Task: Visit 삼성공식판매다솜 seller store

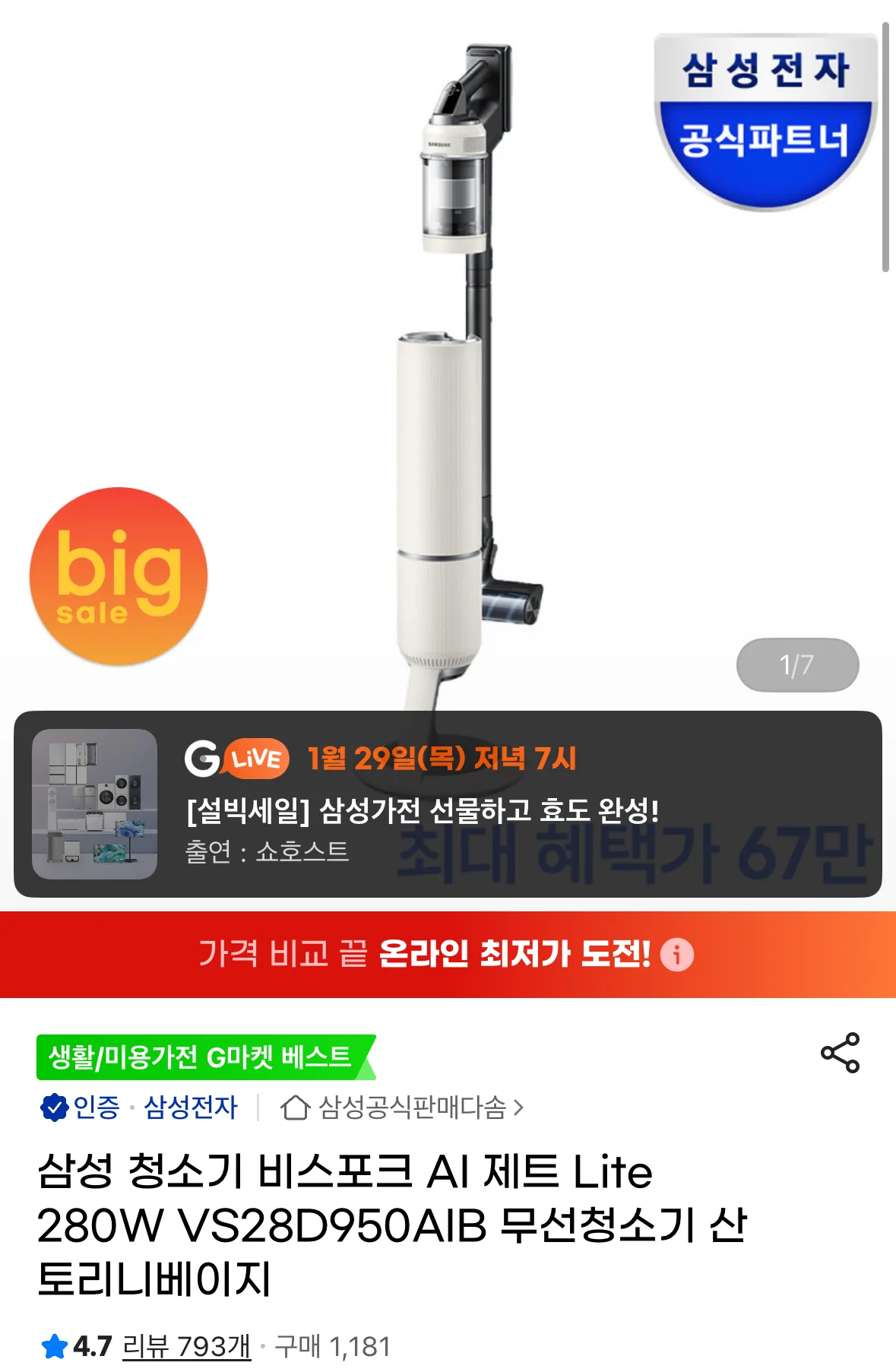Action: (x=402, y=1107)
